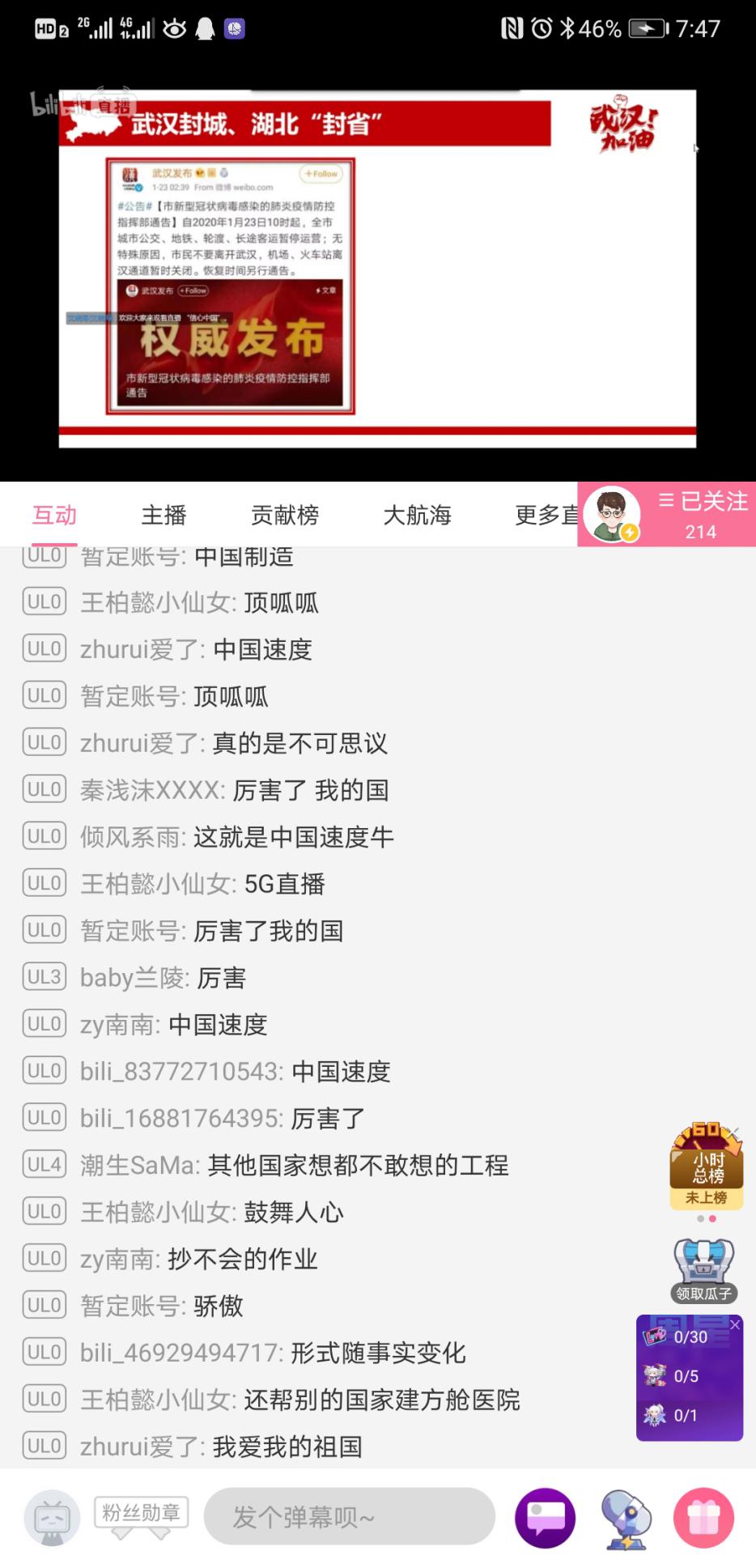The image size is (756, 1568).
Task: Open the 主播 tab
Action: click(164, 515)
